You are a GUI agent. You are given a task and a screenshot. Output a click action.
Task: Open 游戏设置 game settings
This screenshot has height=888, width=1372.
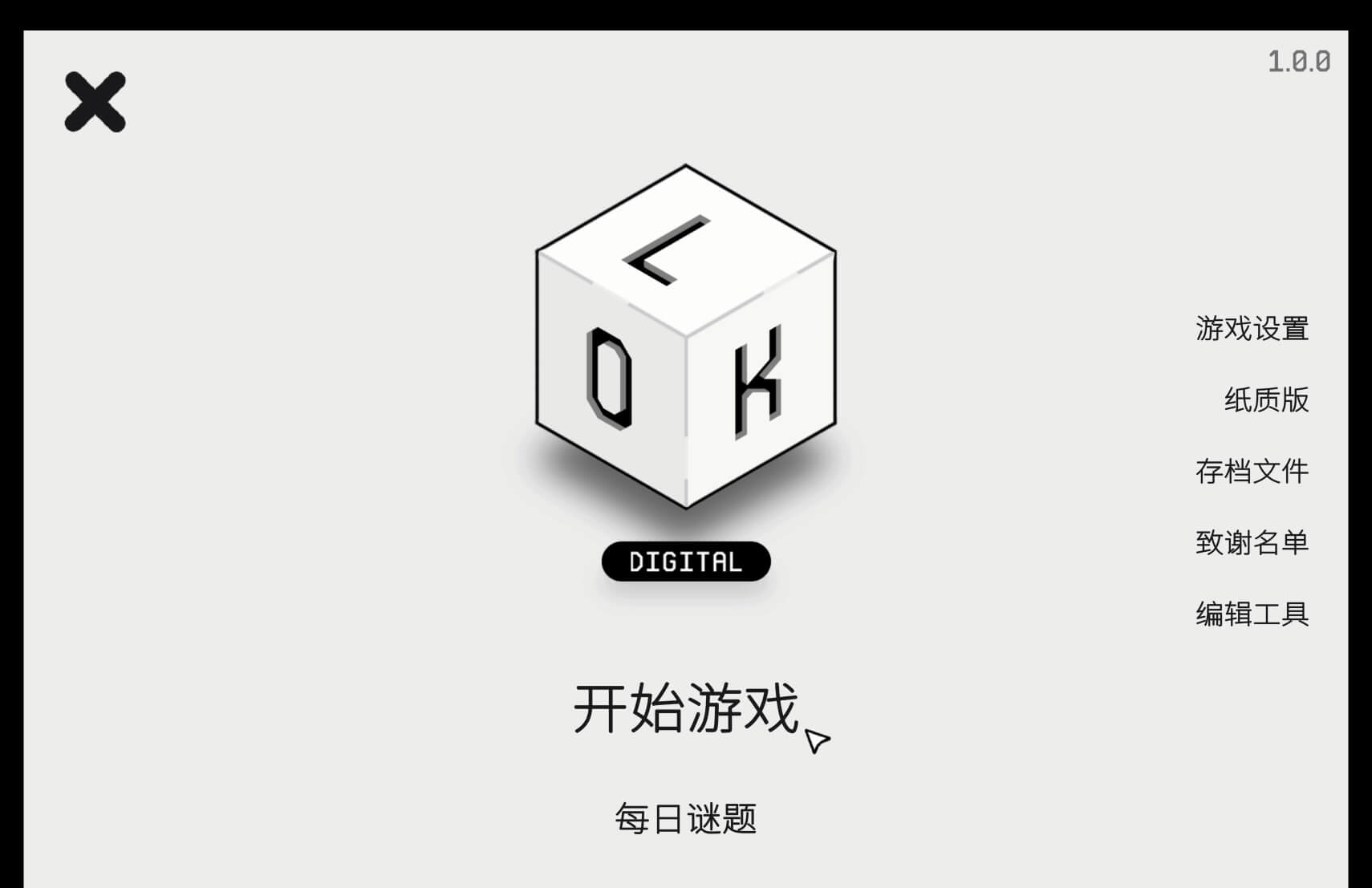1252,329
